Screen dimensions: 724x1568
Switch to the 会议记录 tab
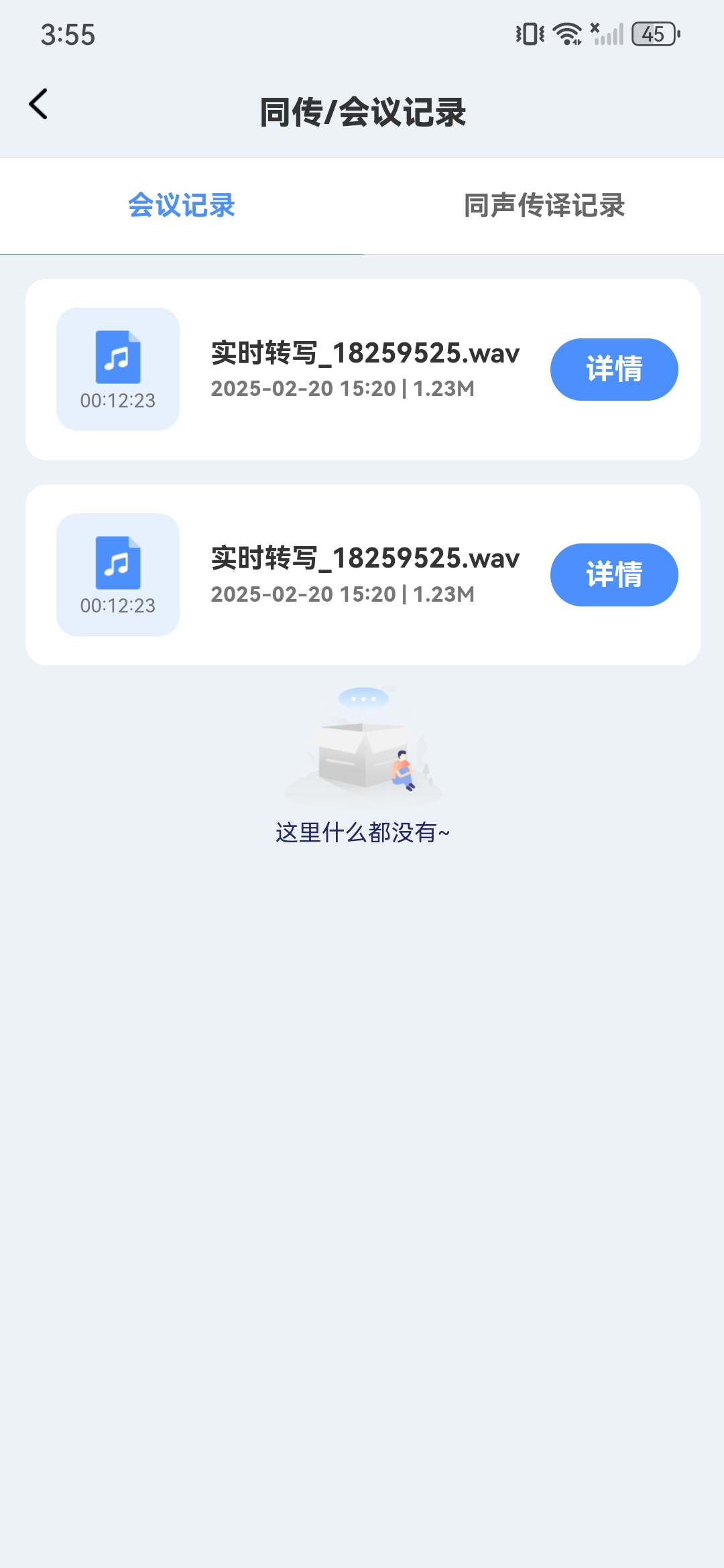182,206
